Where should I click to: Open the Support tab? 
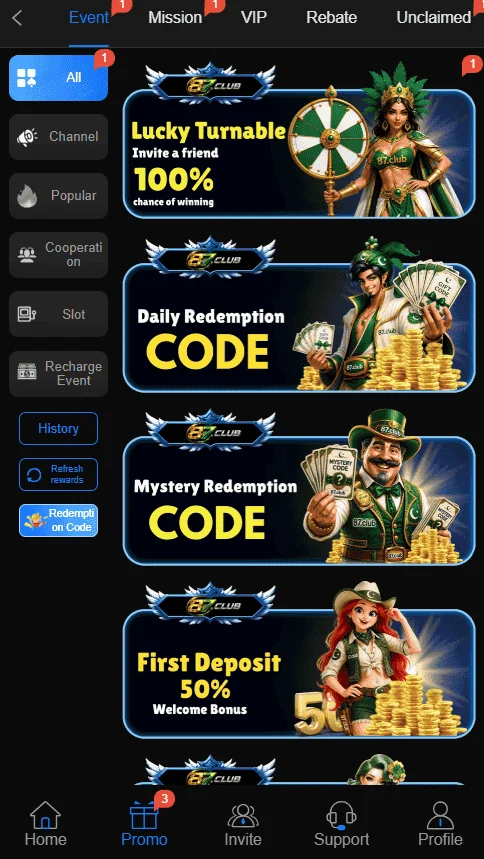point(341,824)
